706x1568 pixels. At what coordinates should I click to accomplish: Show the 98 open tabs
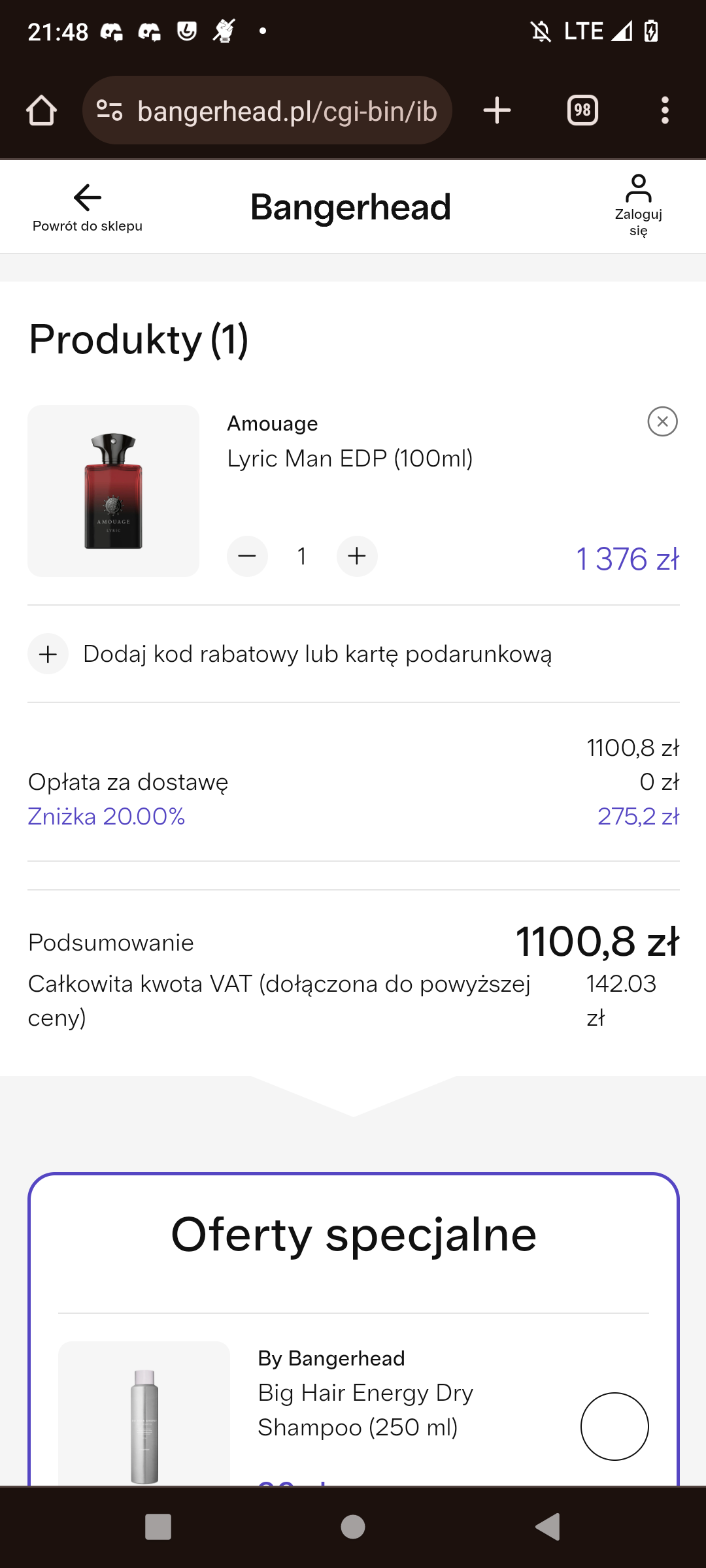pyautogui.click(x=582, y=110)
